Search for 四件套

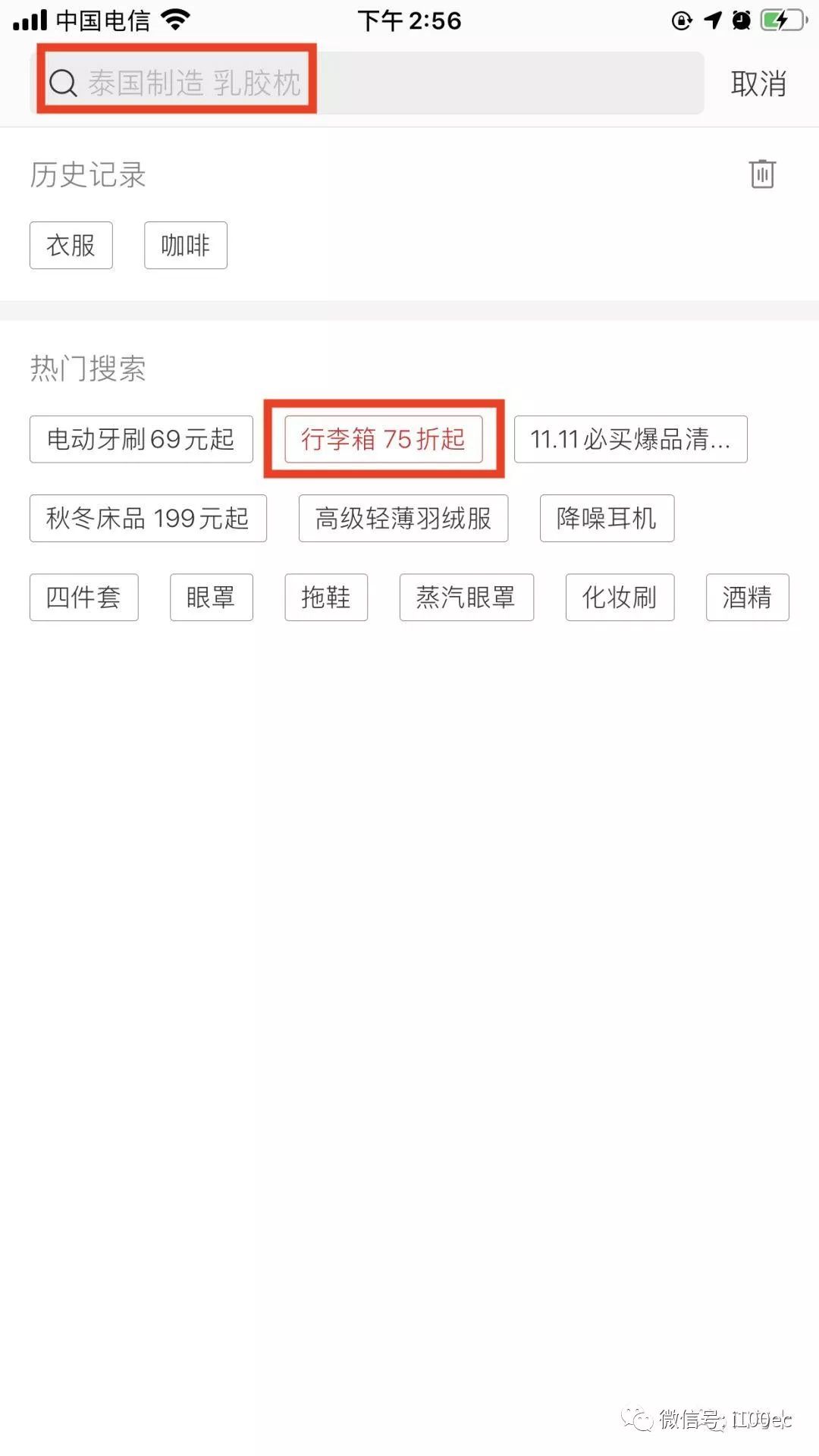[83, 597]
